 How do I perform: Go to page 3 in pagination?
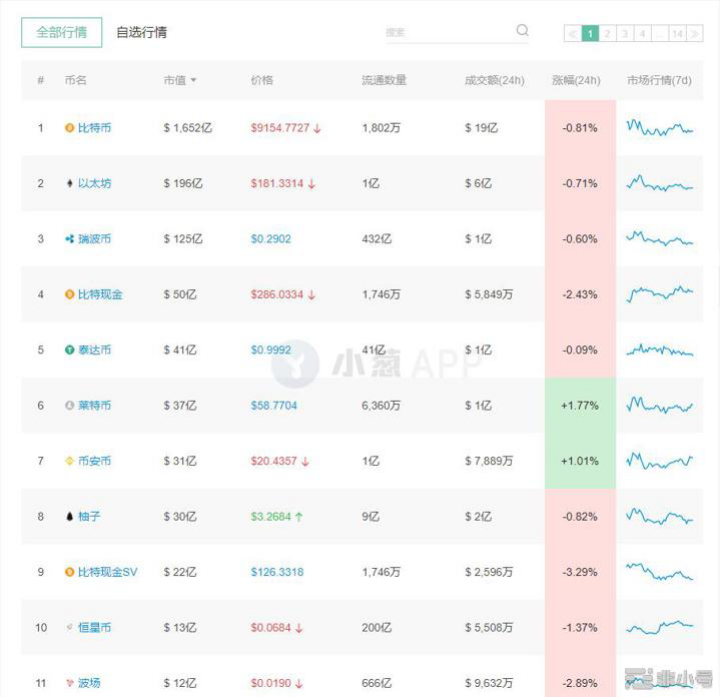(x=625, y=33)
